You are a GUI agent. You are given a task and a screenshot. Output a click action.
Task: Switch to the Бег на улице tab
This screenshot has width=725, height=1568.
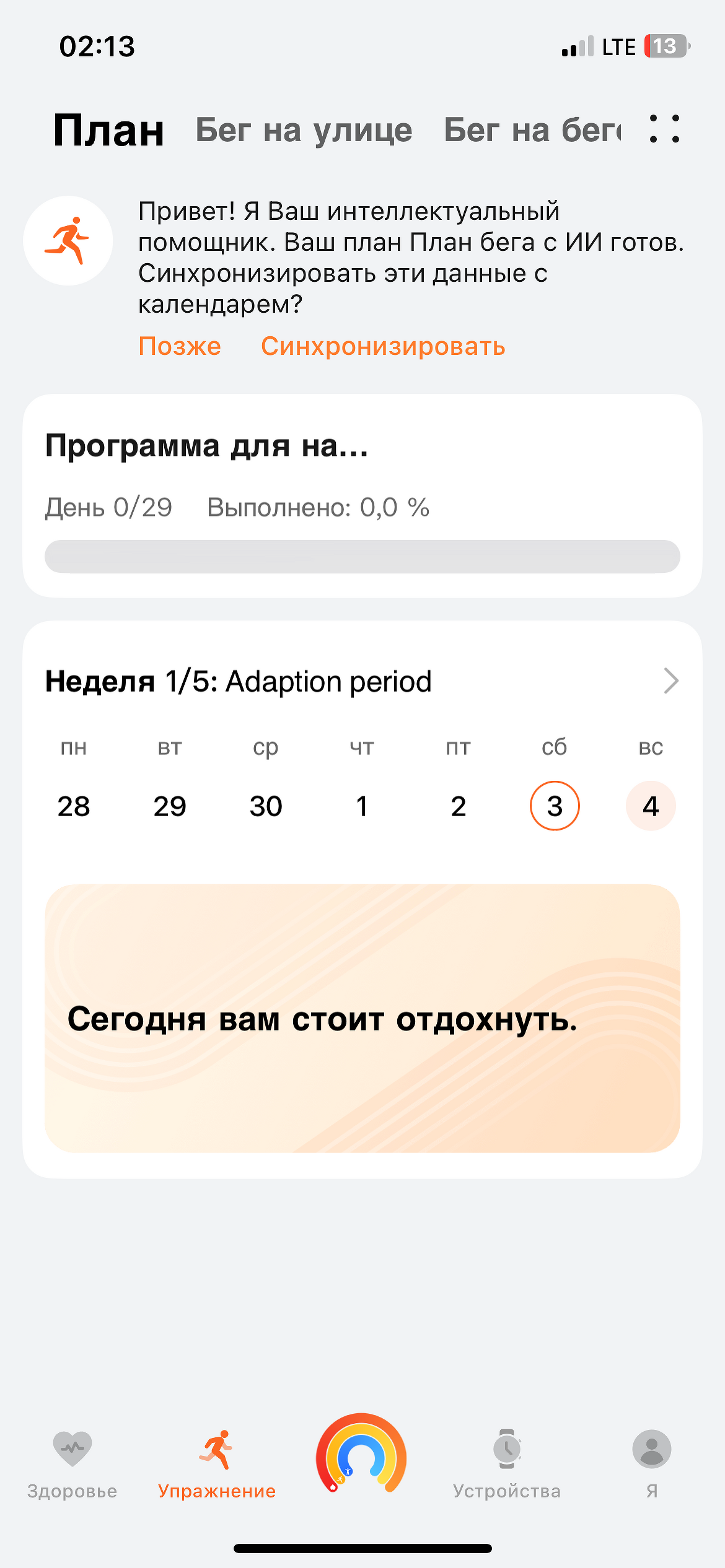point(304,131)
